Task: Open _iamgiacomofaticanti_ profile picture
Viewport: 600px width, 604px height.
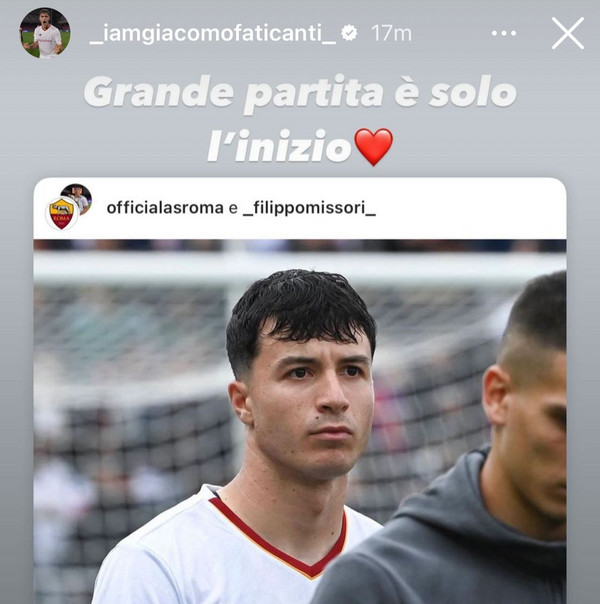Action: click(x=45, y=33)
